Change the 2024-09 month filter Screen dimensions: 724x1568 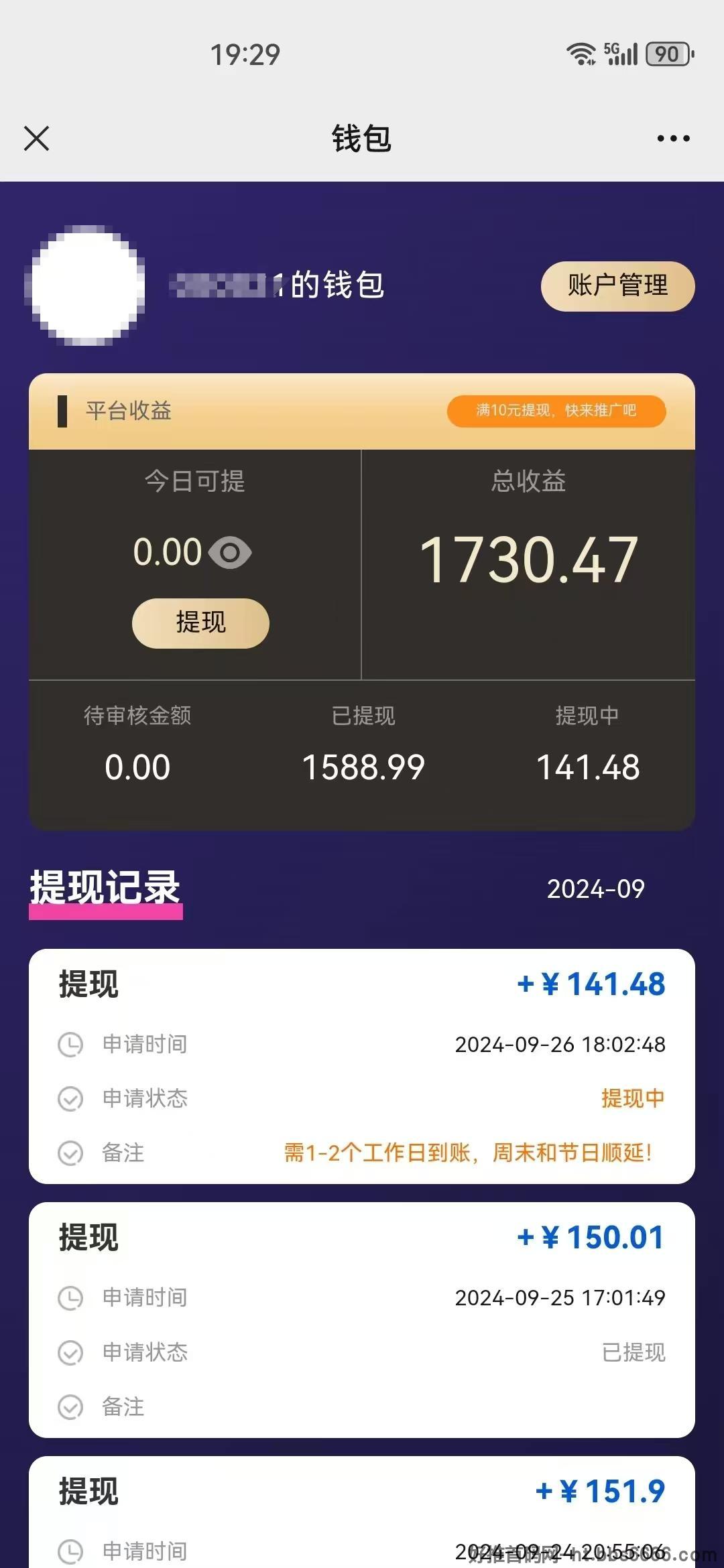[x=595, y=889]
